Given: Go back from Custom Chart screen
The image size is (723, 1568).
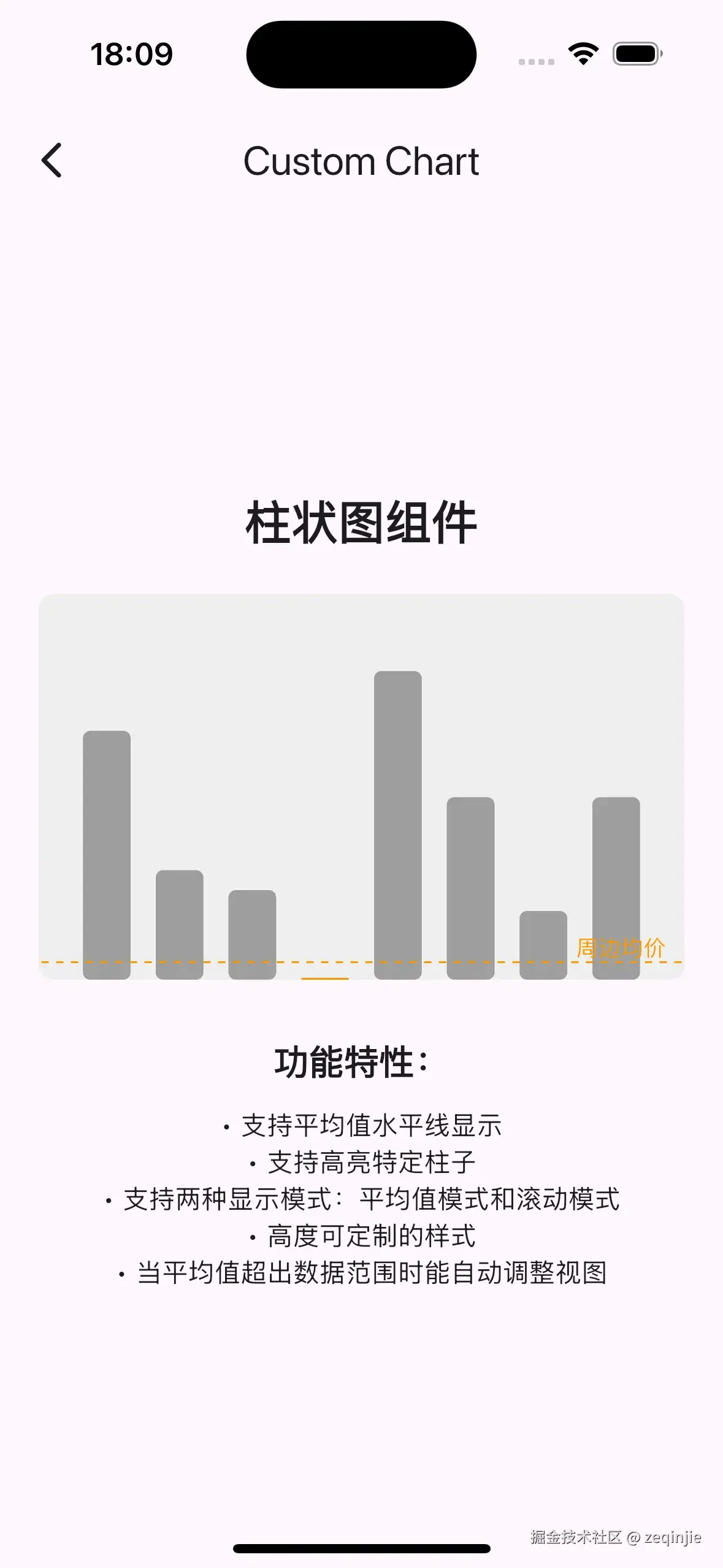Looking at the screenshot, I should point(52,161).
